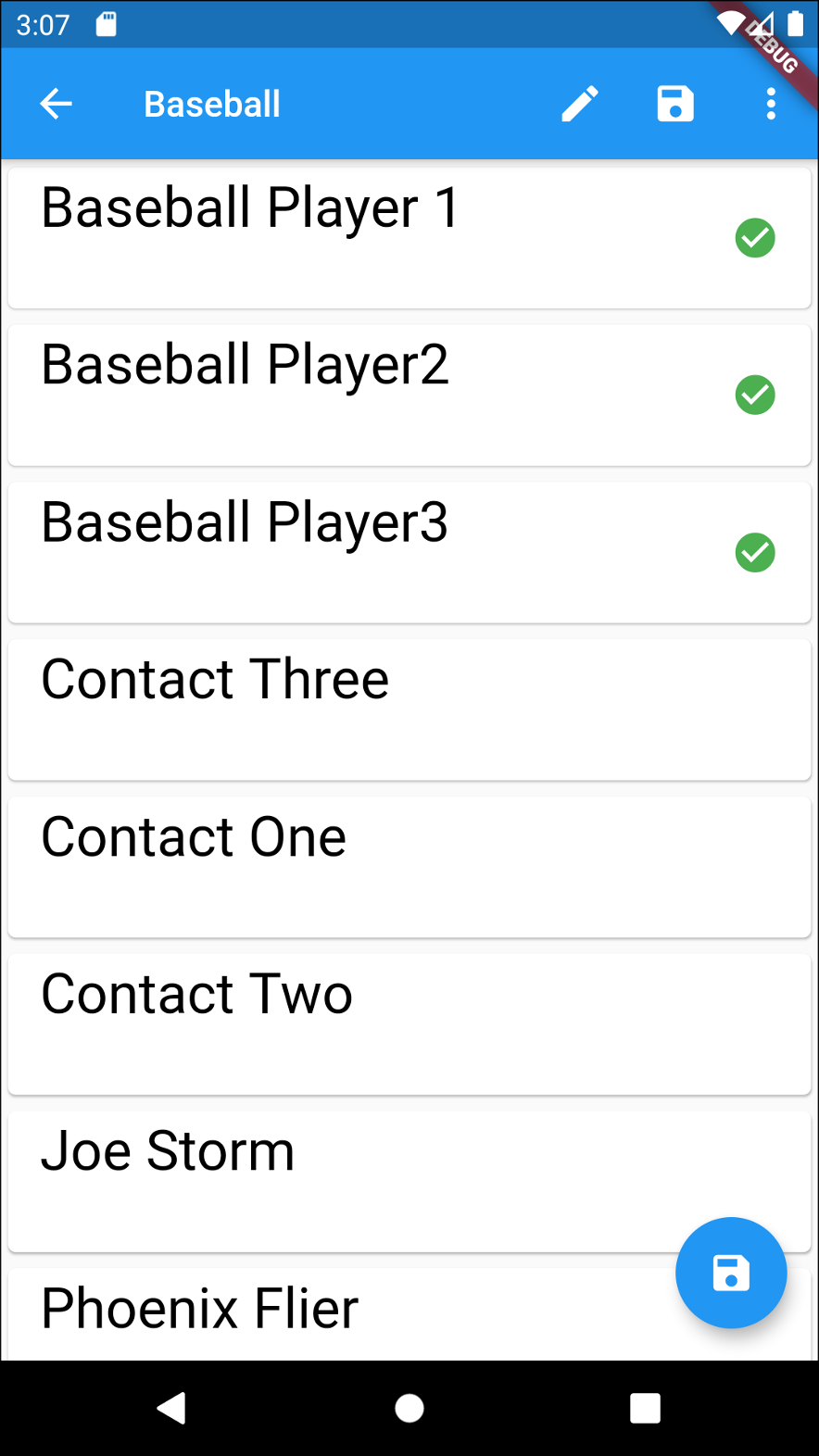This screenshot has height=1456, width=819.
Task: Select the pencil edit icon in the app bar
Action: [x=581, y=103]
